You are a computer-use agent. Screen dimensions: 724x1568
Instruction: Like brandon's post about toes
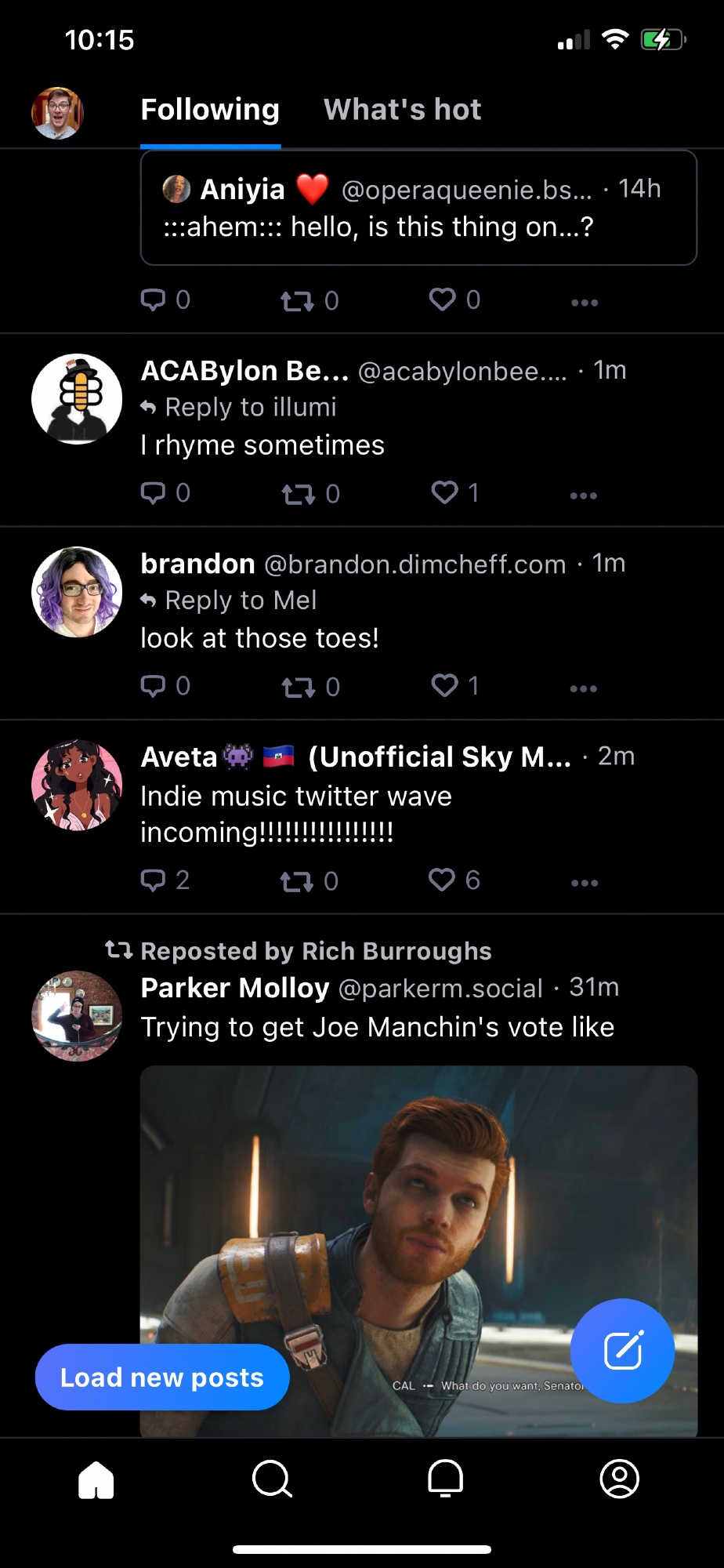(445, 686)
